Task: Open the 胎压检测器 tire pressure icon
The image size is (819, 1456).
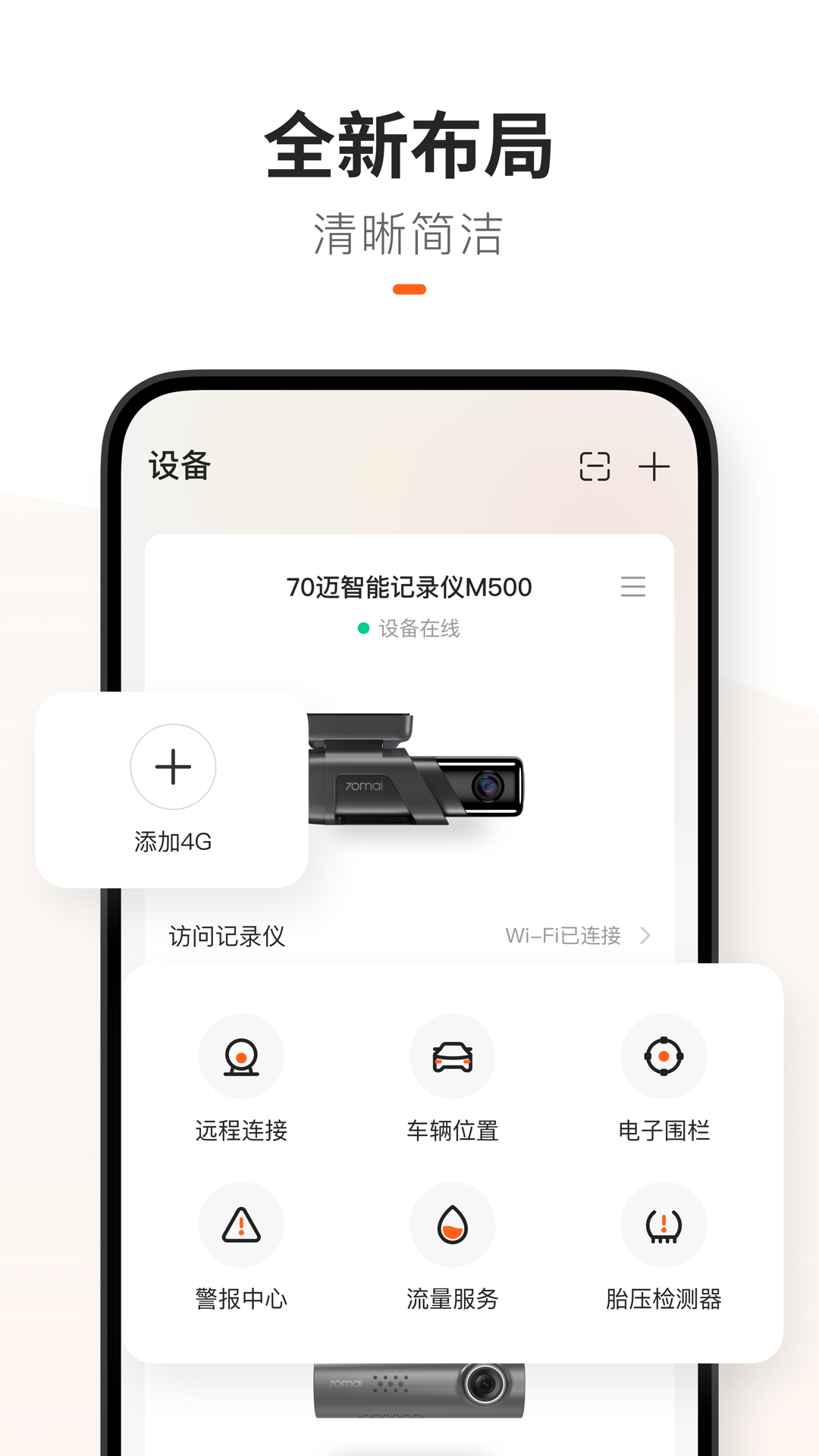Action: [x=664, y=1224]
